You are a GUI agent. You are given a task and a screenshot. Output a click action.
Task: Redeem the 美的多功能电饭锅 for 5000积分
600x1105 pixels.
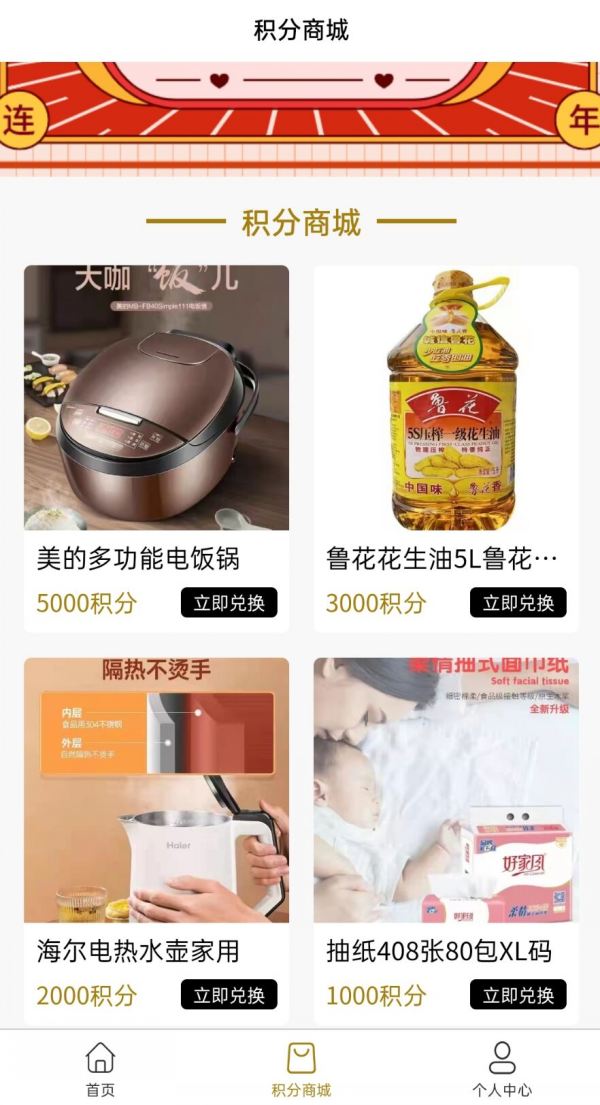tap(229, 603)
